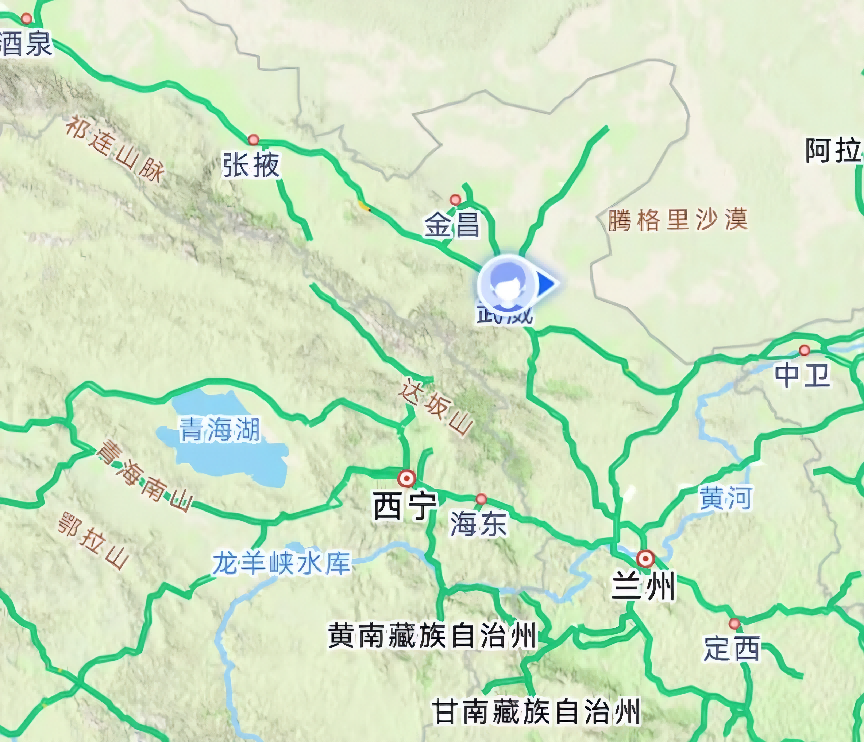Open the 中卫 city point
Viewport: 864px width, 742px height.
804,350
